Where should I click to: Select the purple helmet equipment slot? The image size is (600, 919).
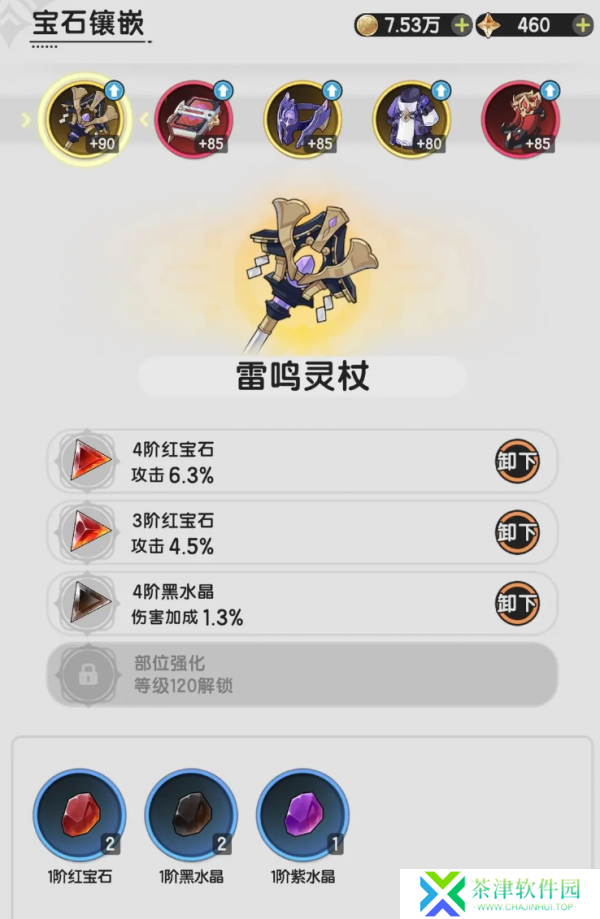303,120
